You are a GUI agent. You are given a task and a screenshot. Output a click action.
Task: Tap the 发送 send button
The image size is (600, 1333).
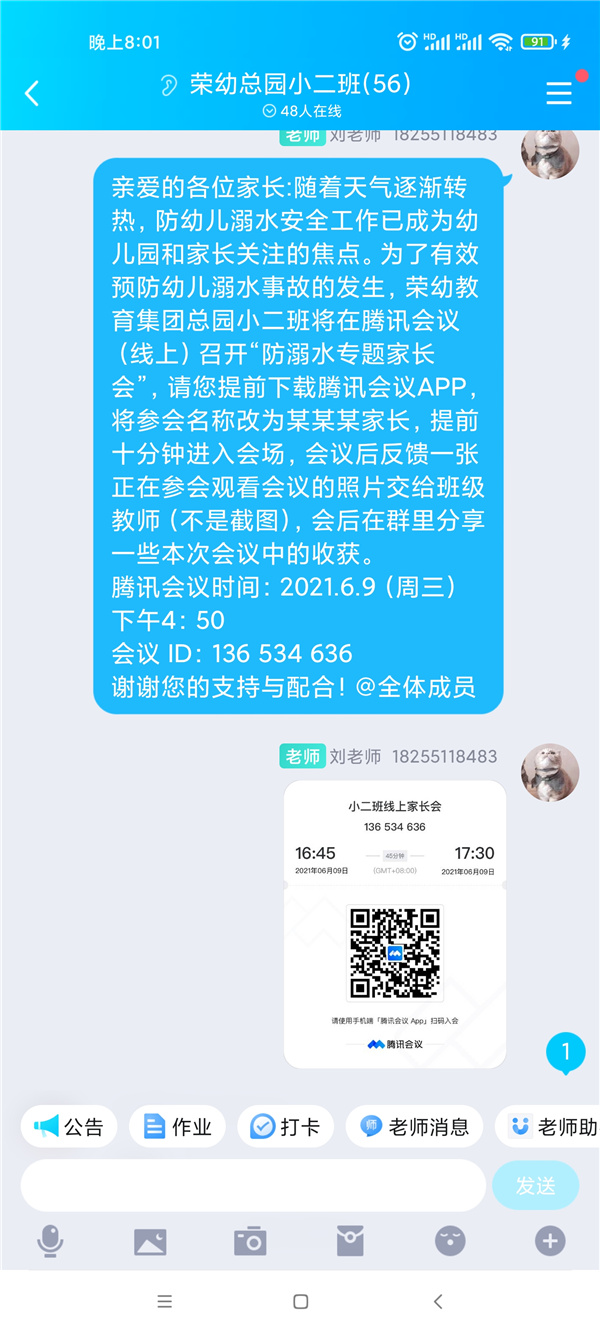pos(536,1186)
